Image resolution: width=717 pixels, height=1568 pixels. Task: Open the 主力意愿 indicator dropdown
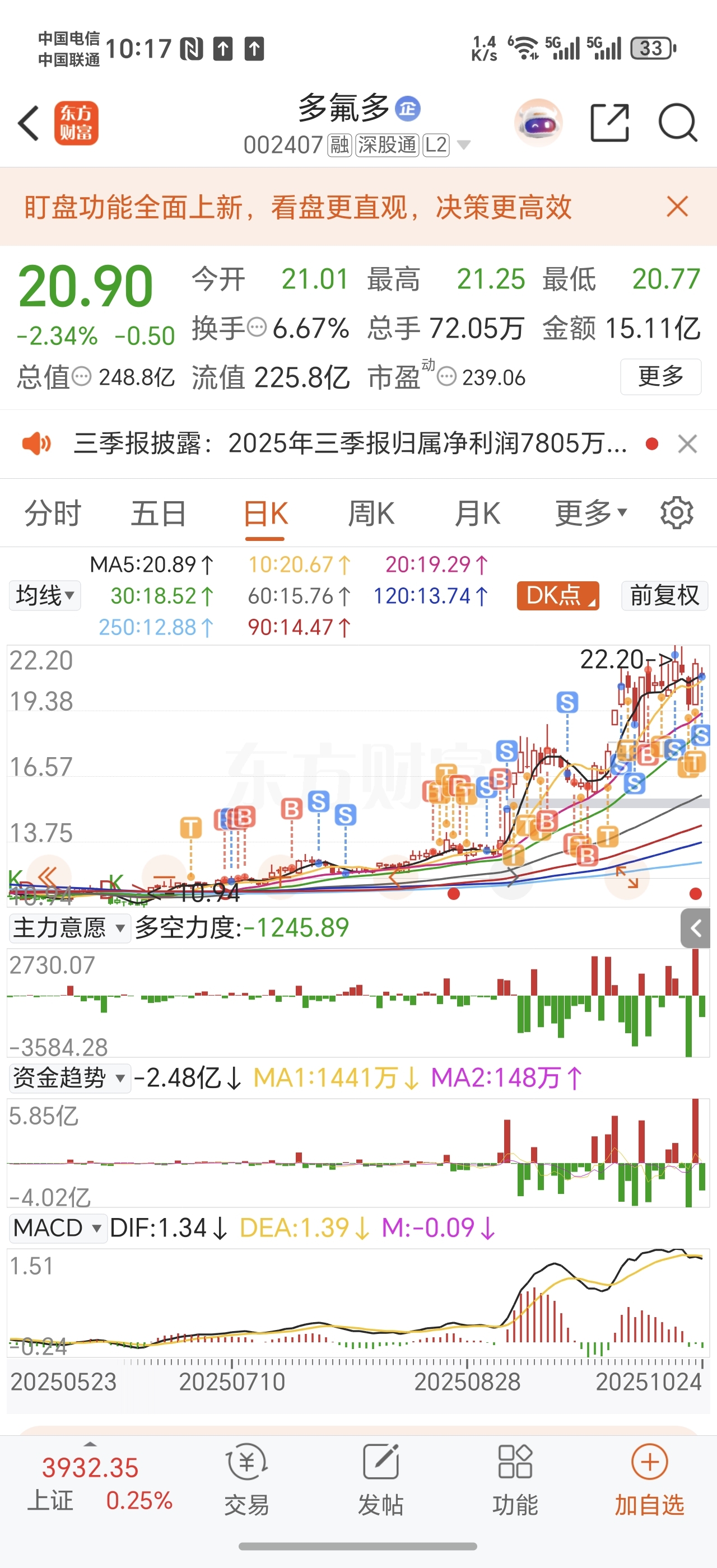pos(69,928)
